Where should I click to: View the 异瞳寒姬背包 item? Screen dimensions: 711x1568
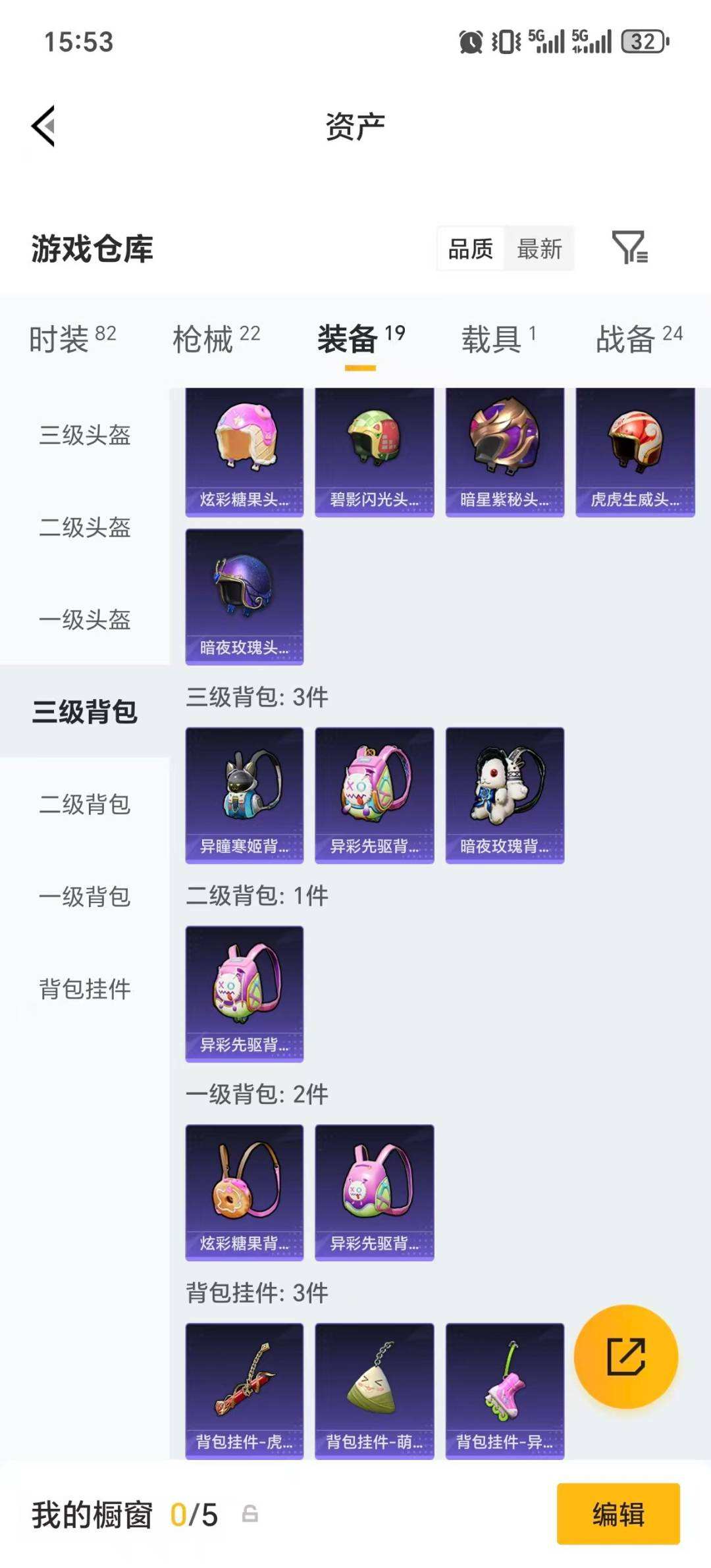244,795
